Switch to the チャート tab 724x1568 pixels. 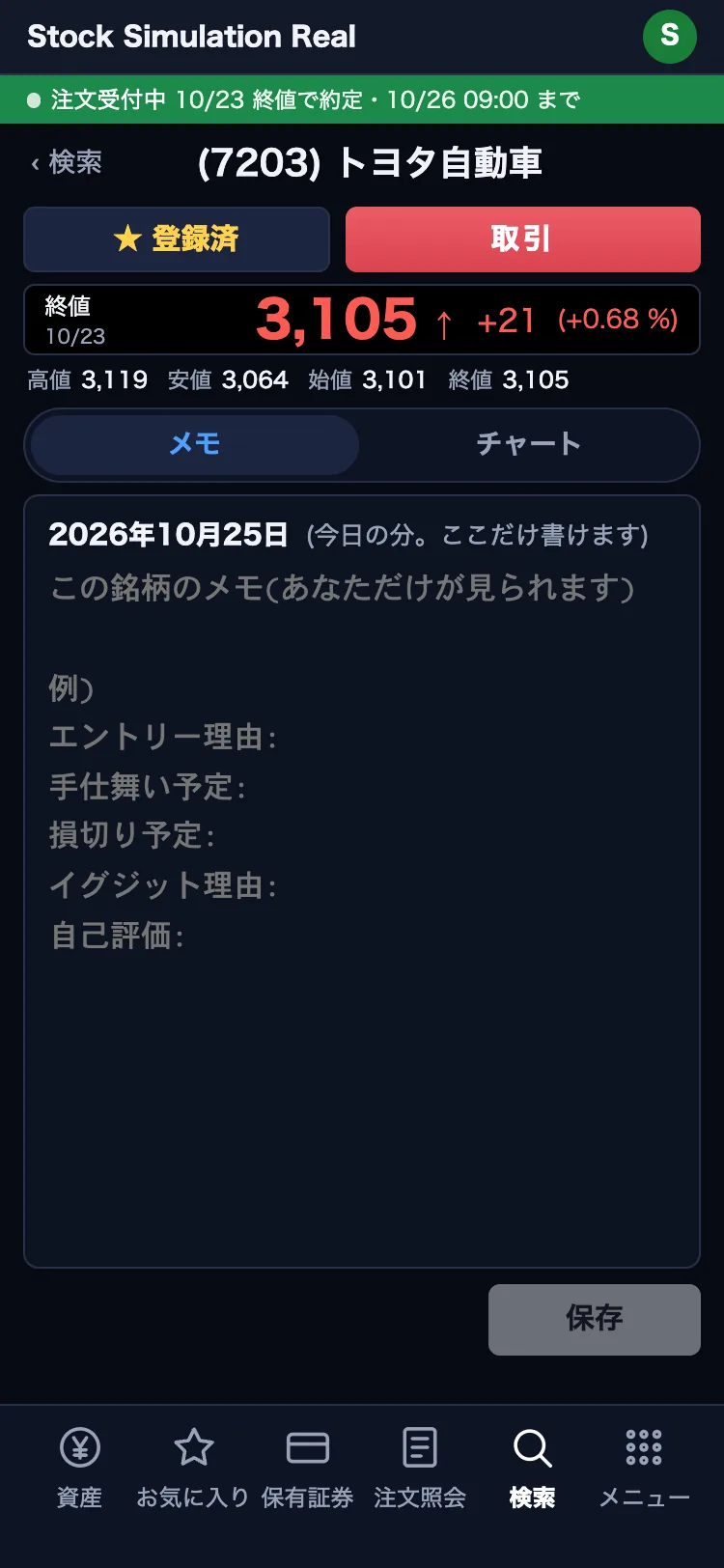click(529, 444)
